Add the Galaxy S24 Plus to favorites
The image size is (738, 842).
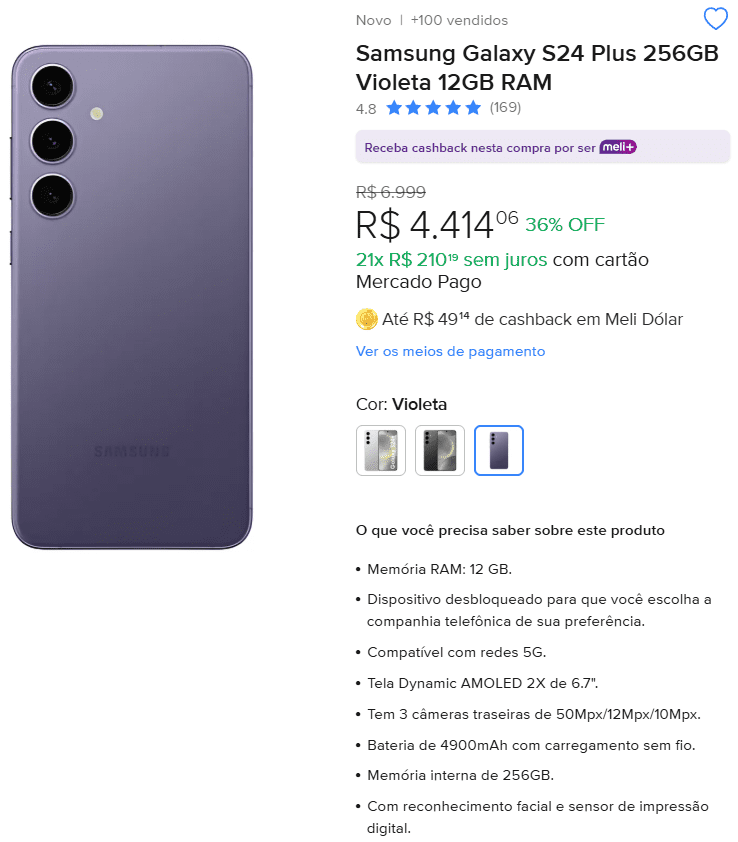coord(715,19)
